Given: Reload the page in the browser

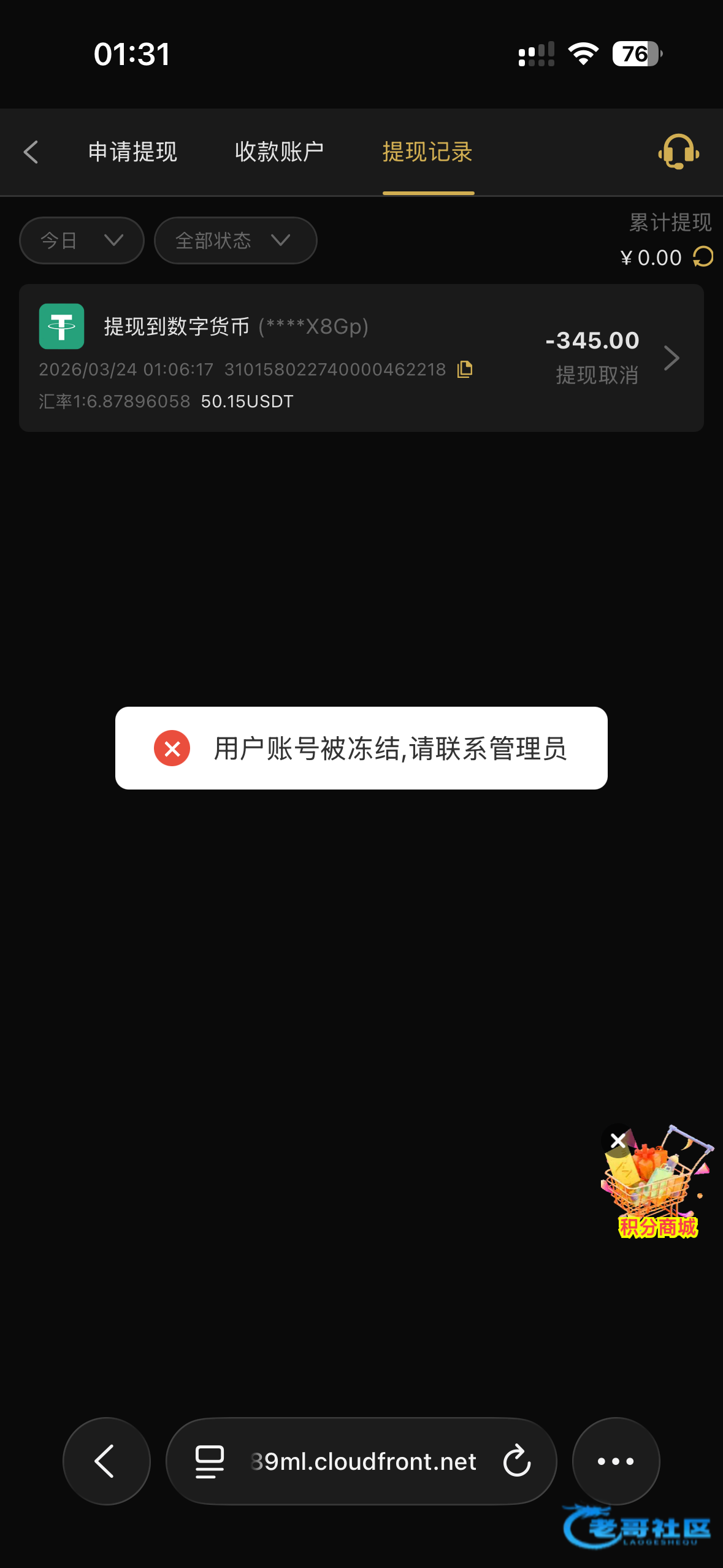Looking at the screenshot, I should point(516,1461).
